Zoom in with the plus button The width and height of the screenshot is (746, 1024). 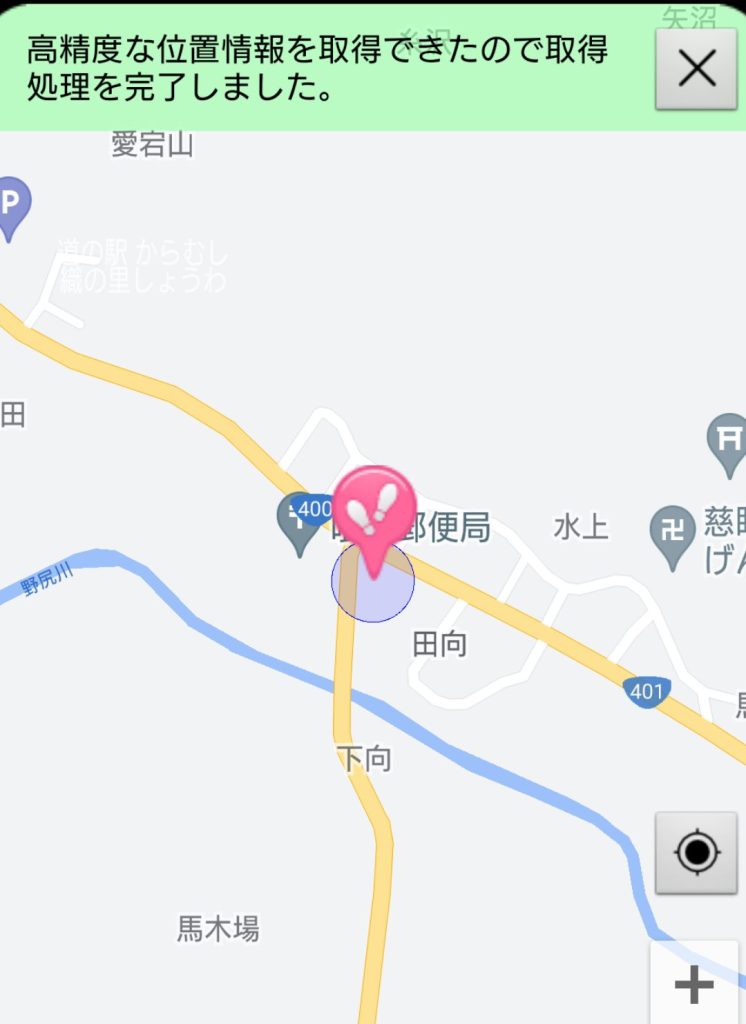click(x=695, y=985)
